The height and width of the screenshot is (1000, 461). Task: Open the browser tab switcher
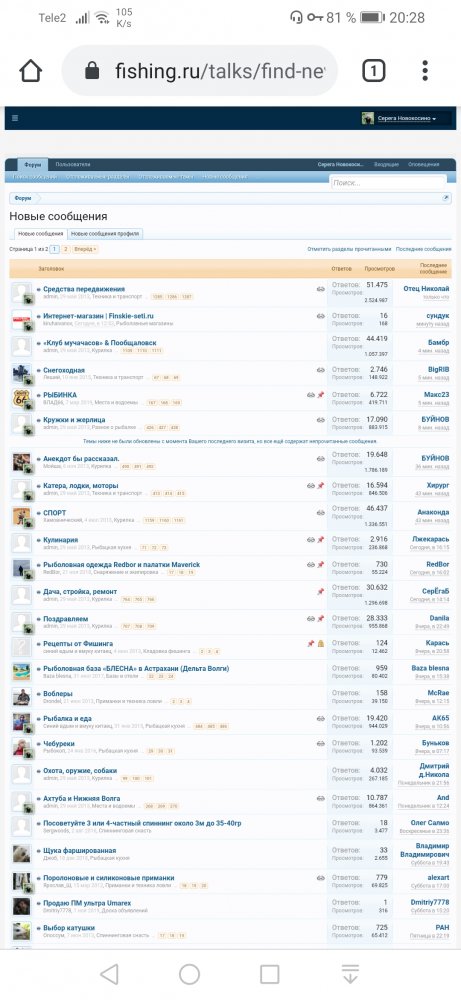[x=374, y=71]
